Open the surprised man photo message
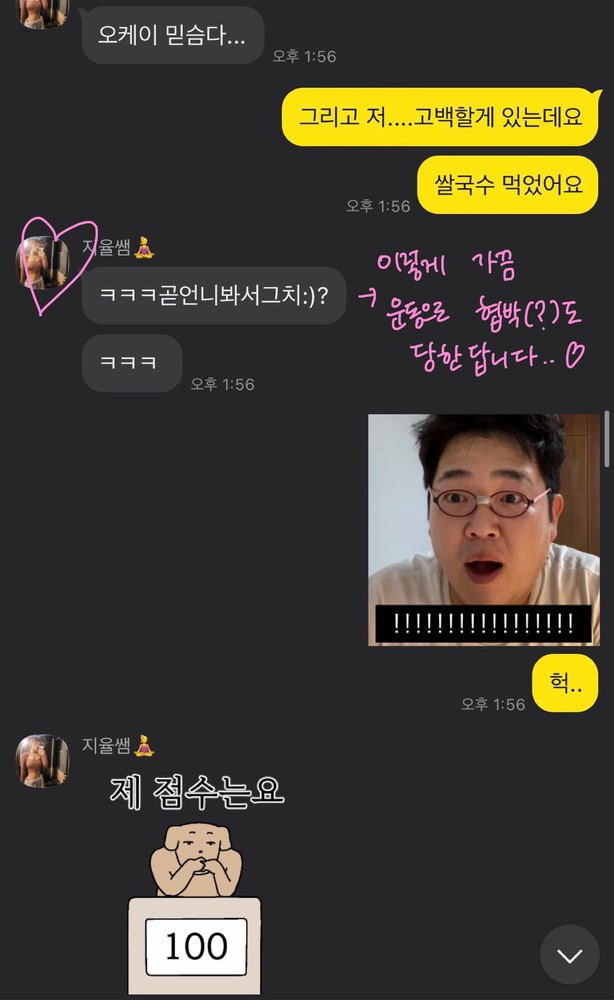The width and height of the screenshot is (614, 1000). click(x=484, y=529)
